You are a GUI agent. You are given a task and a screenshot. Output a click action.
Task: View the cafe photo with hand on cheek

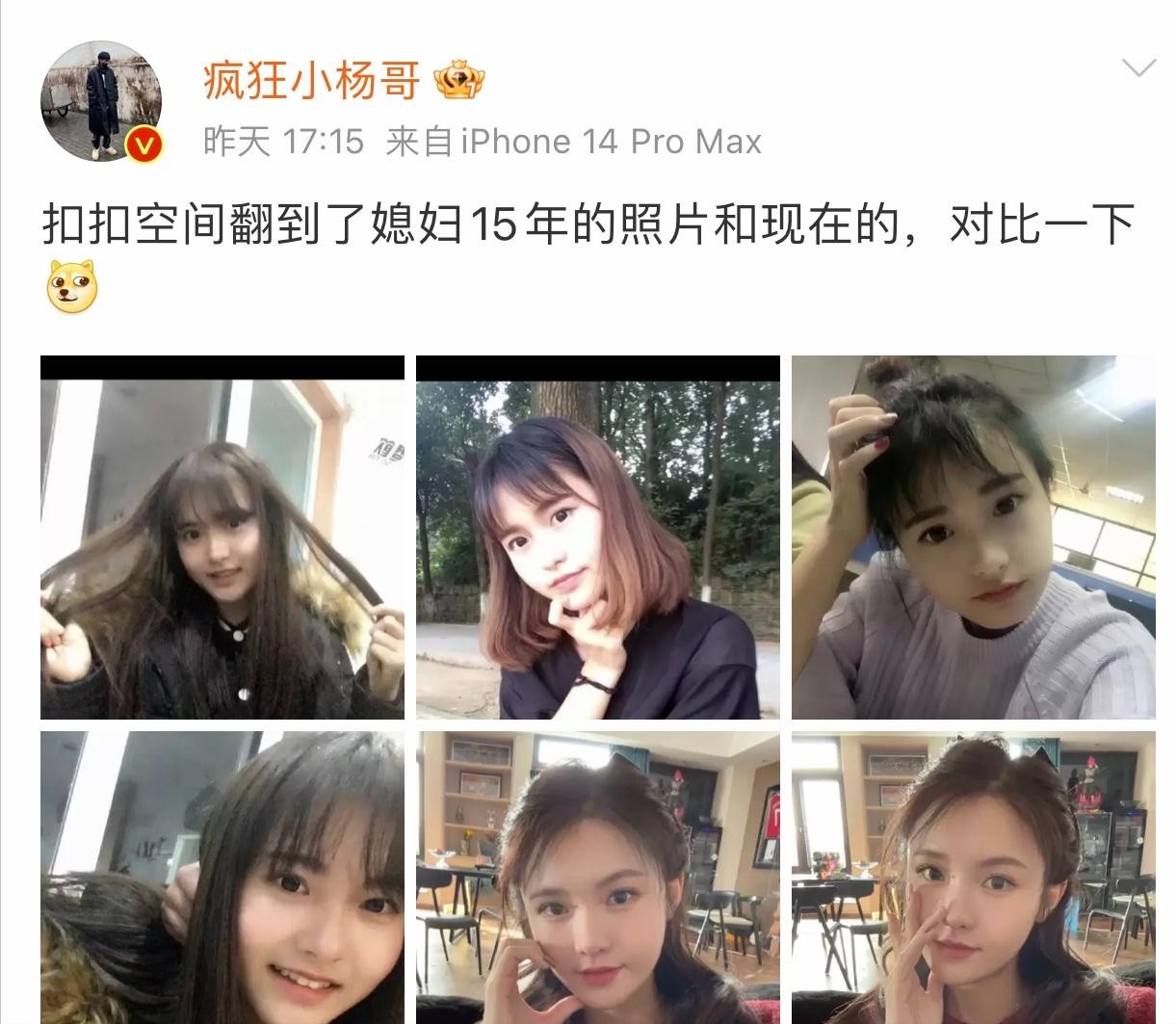[598, 877]
